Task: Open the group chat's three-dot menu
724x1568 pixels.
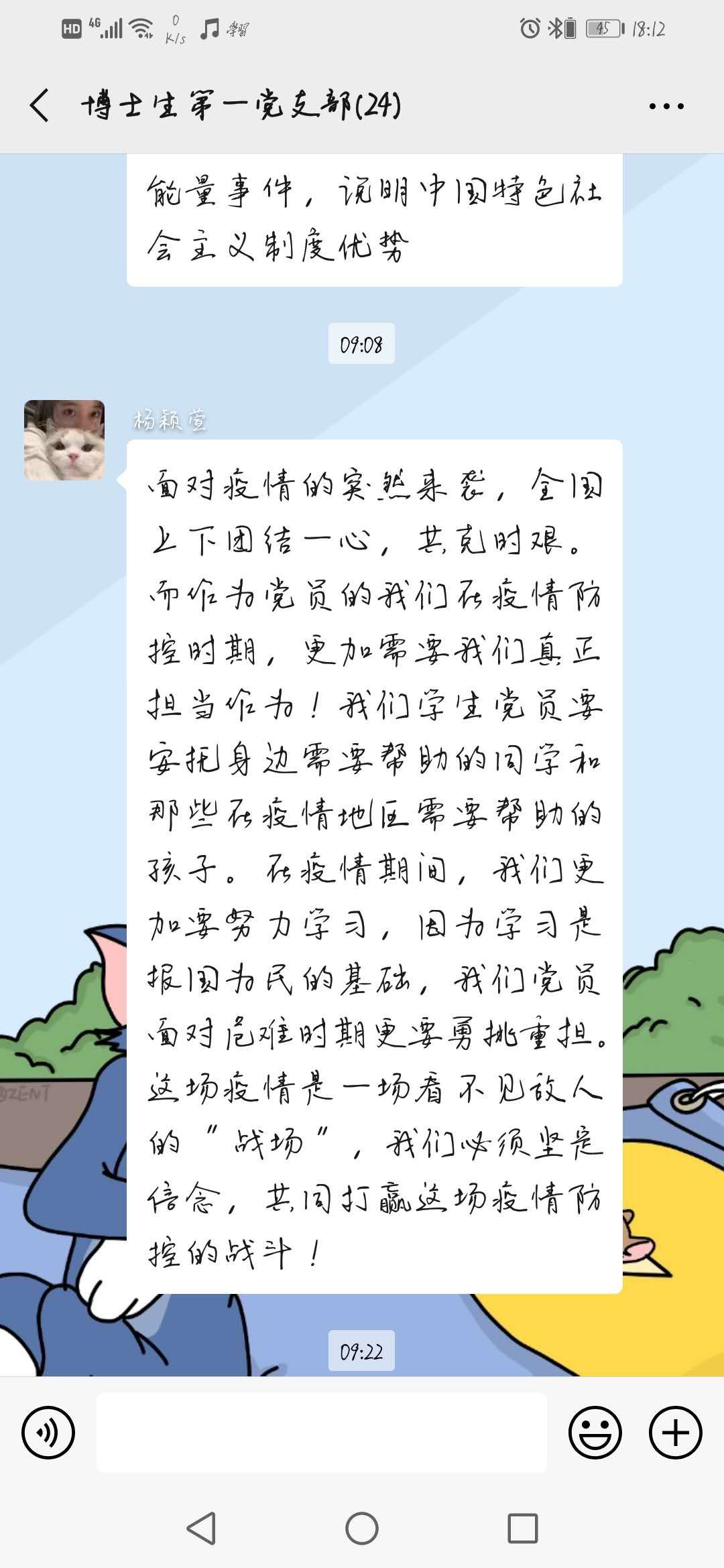Action: click(x=666, y=106)
